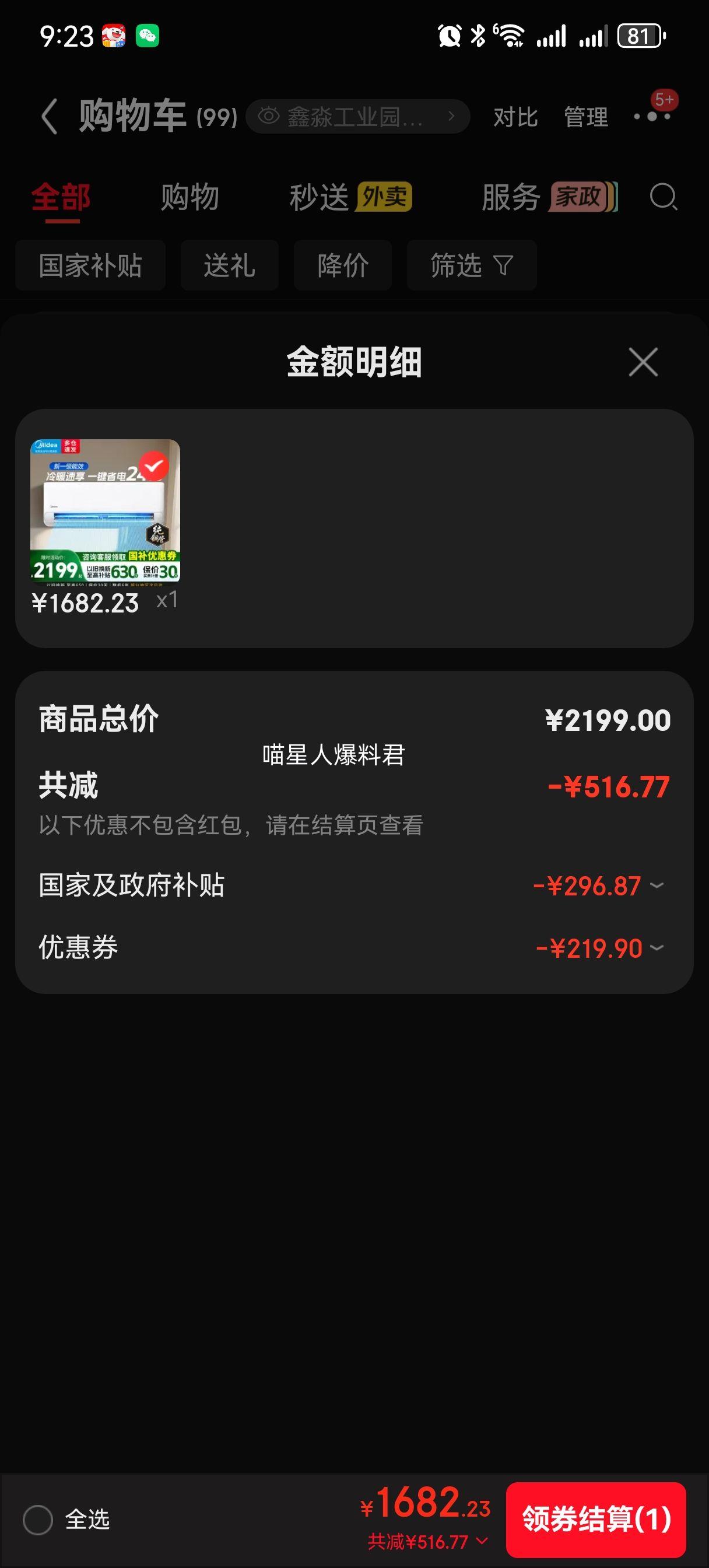The width and height of the screenshot is (709, 1568).
Task: Switch to the 购物 tab
Action: tap(189, 197)
